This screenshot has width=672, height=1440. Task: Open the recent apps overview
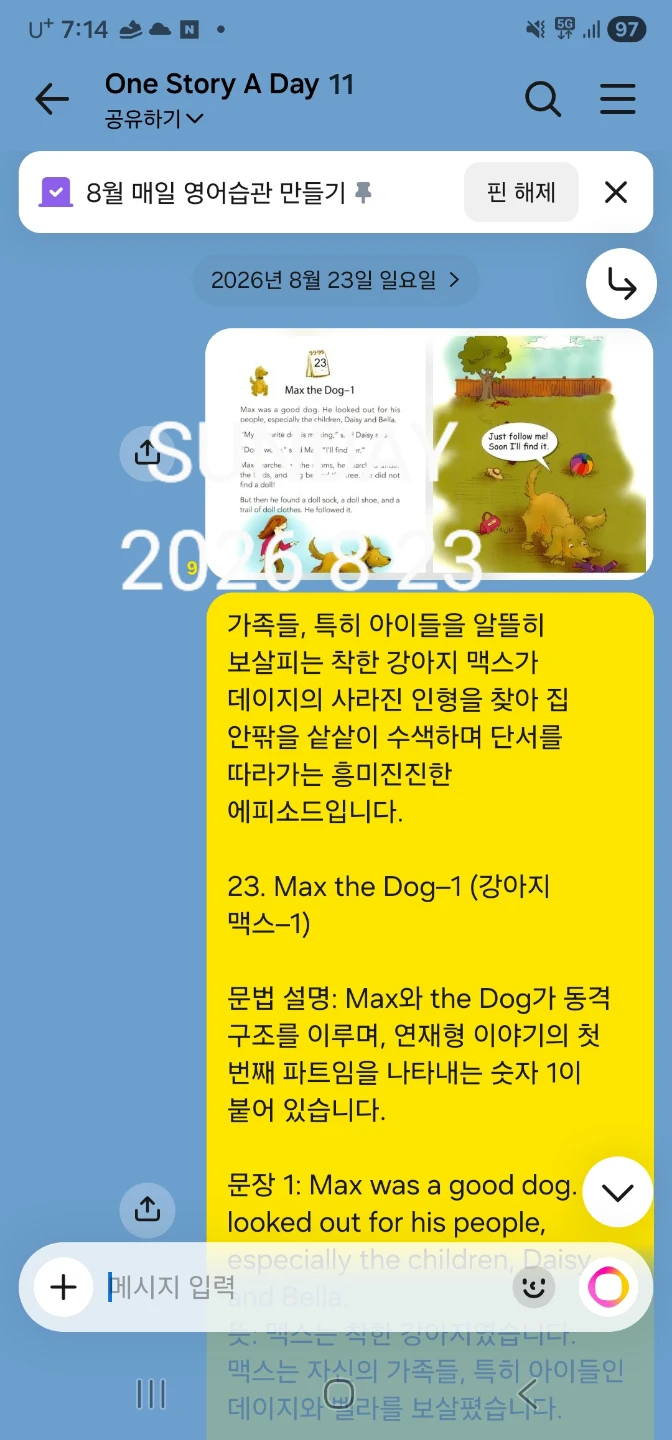tap(150, 1393)
